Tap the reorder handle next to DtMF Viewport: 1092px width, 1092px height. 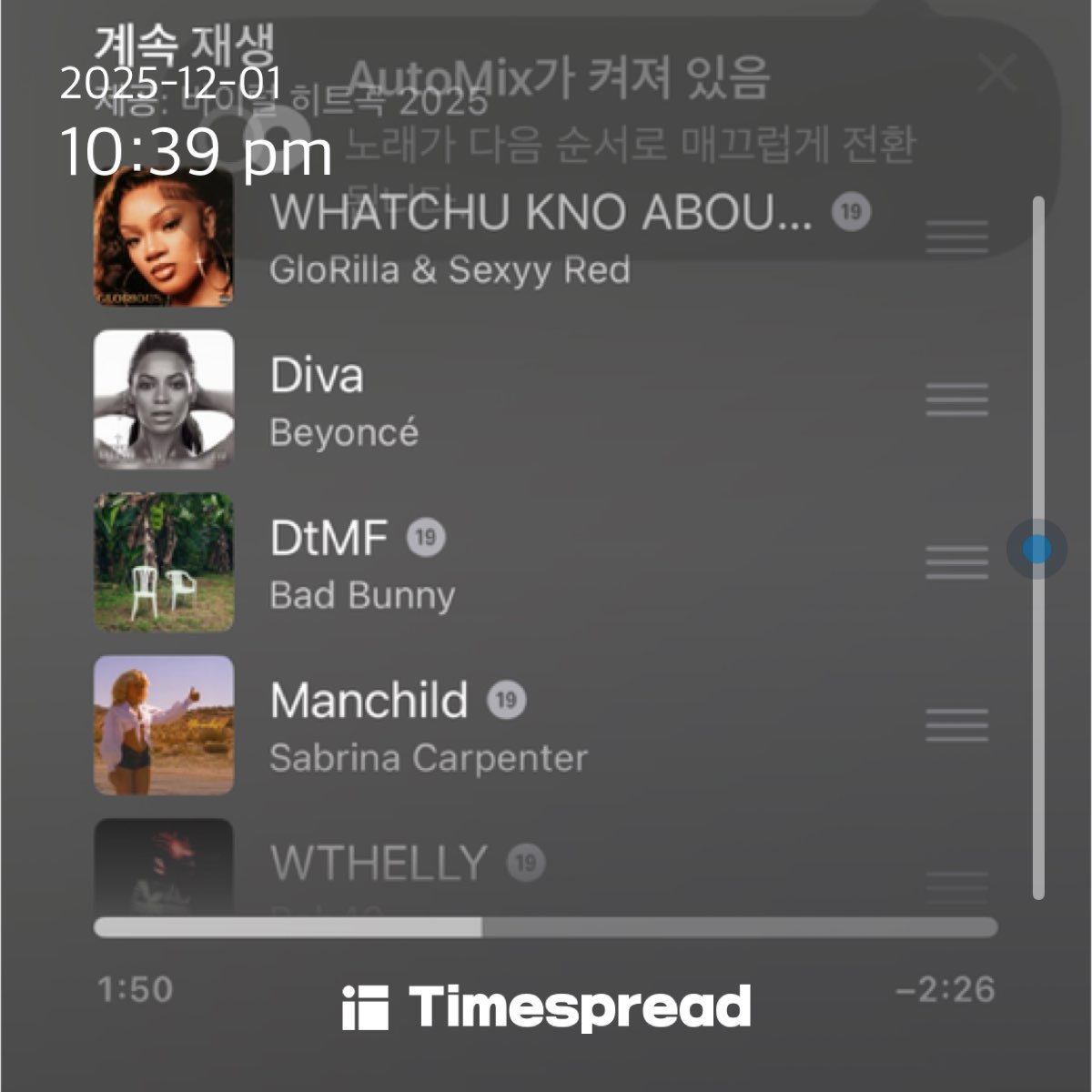(956, 561)
